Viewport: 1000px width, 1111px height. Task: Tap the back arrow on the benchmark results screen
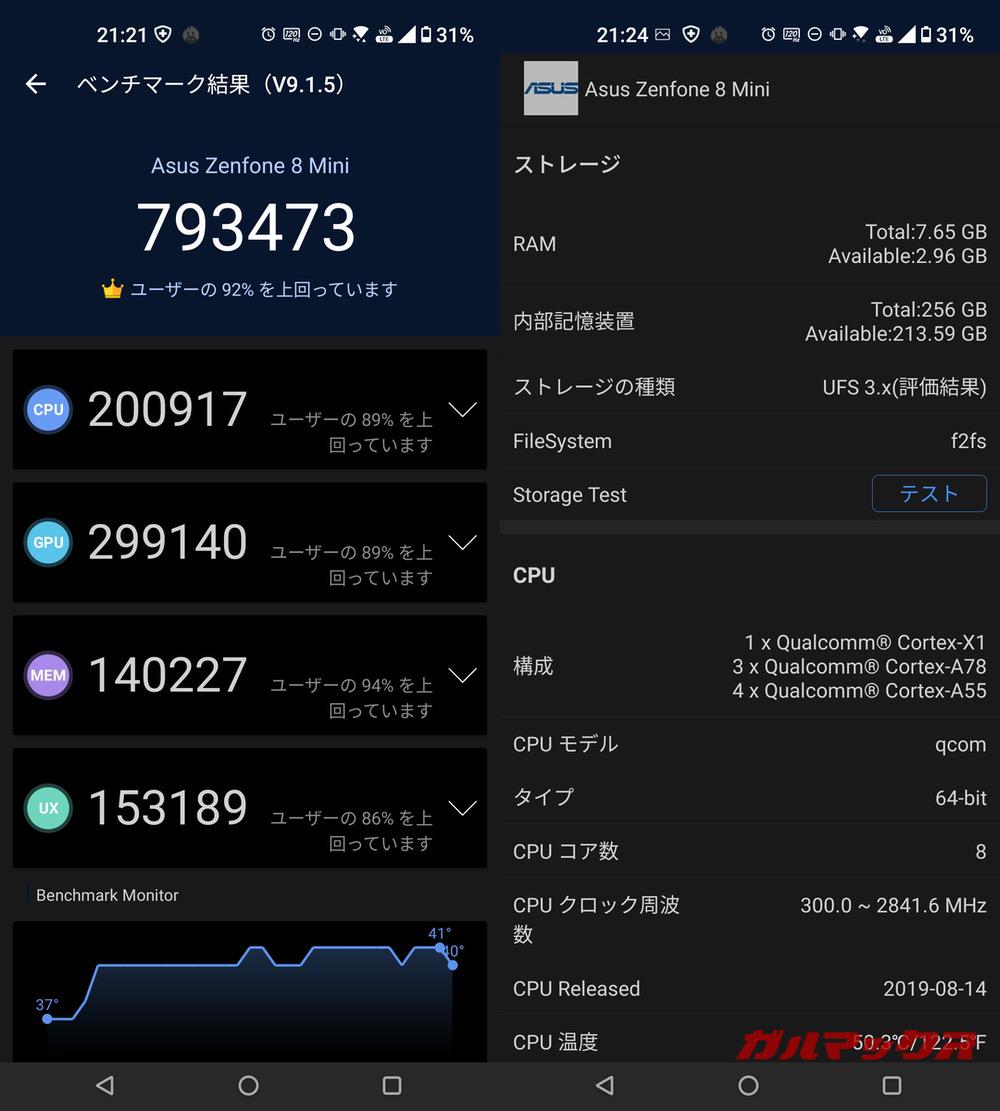[35, 84]
